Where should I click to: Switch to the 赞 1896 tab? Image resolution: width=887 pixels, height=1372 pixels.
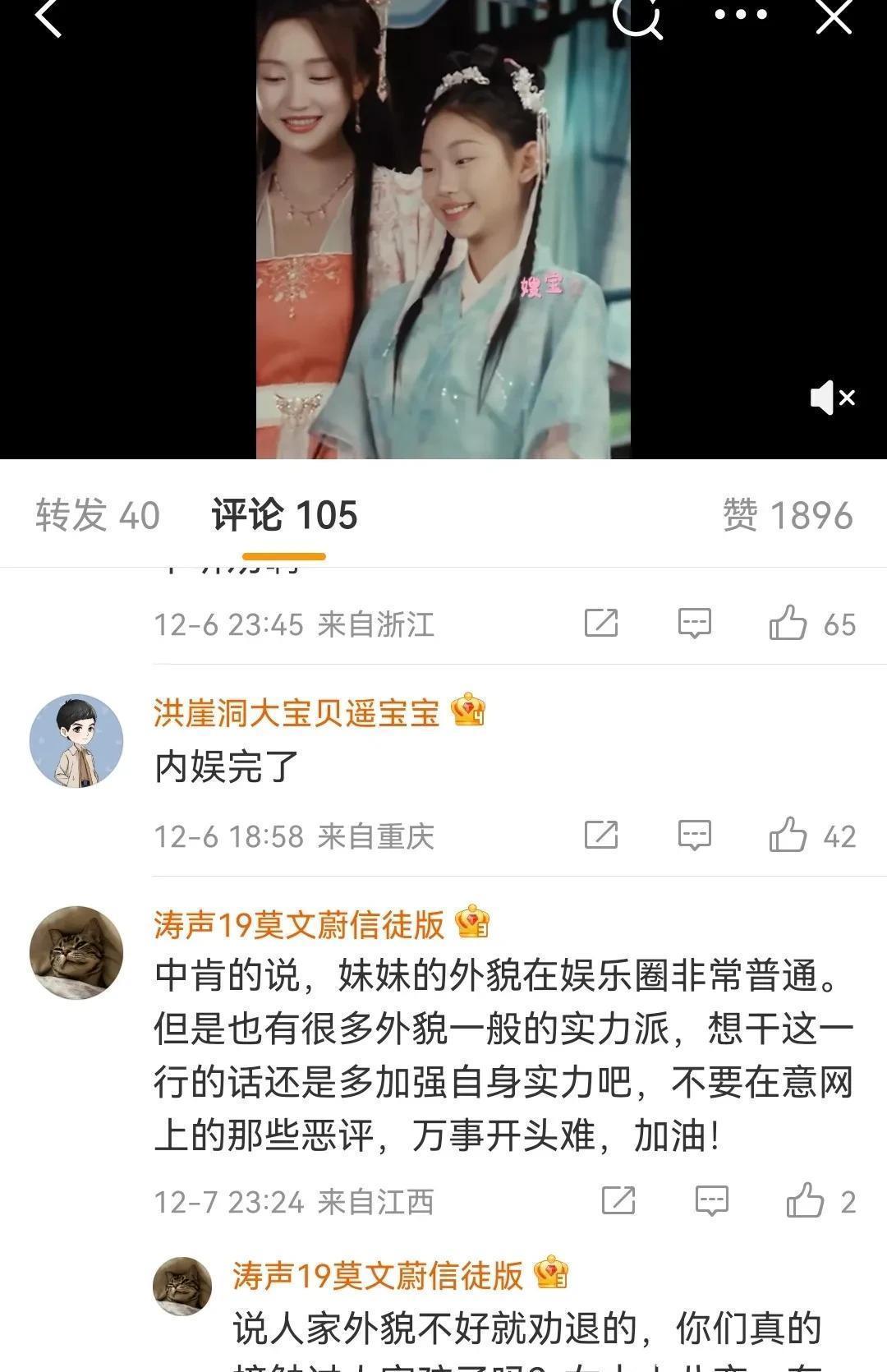point(787,516)
